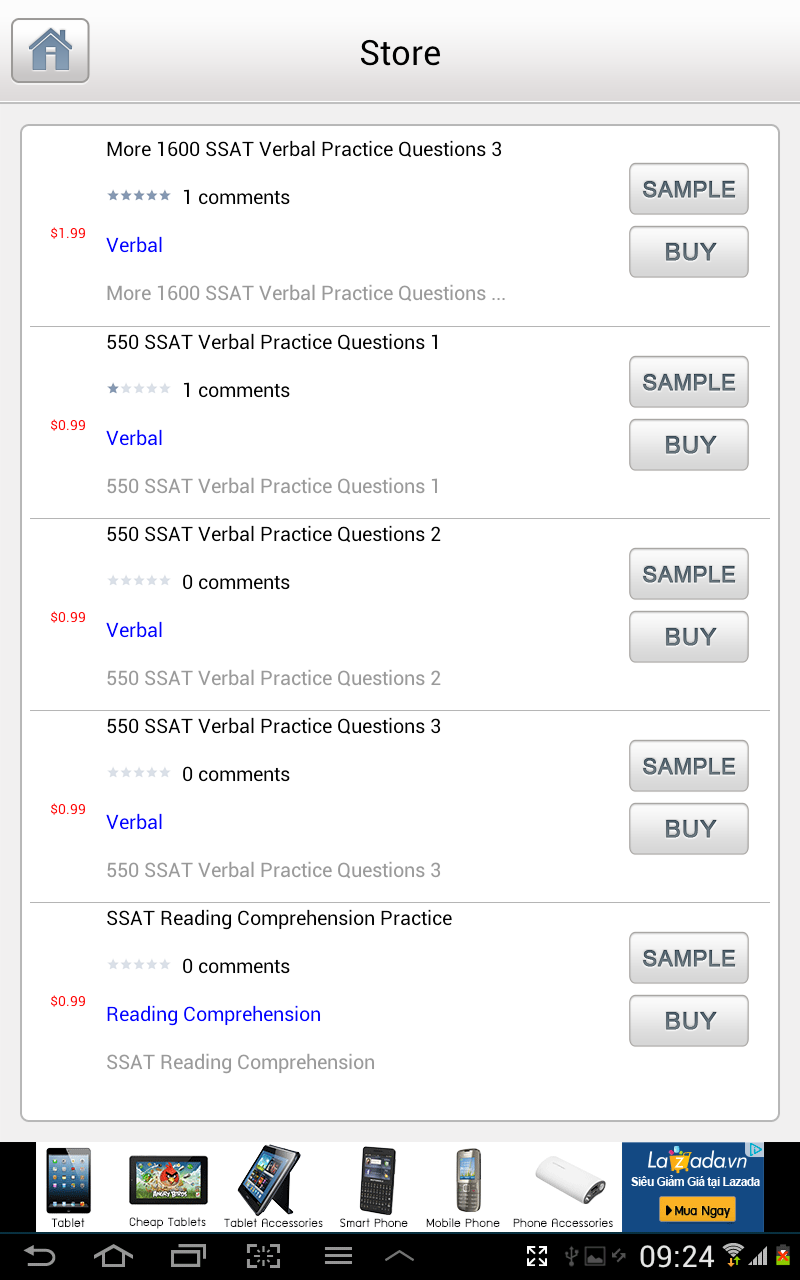Tap the menu icon in the navigation bar
Image resolution: width=800 pixels, height=1280 pixels.
click(x=338, y=1255)
